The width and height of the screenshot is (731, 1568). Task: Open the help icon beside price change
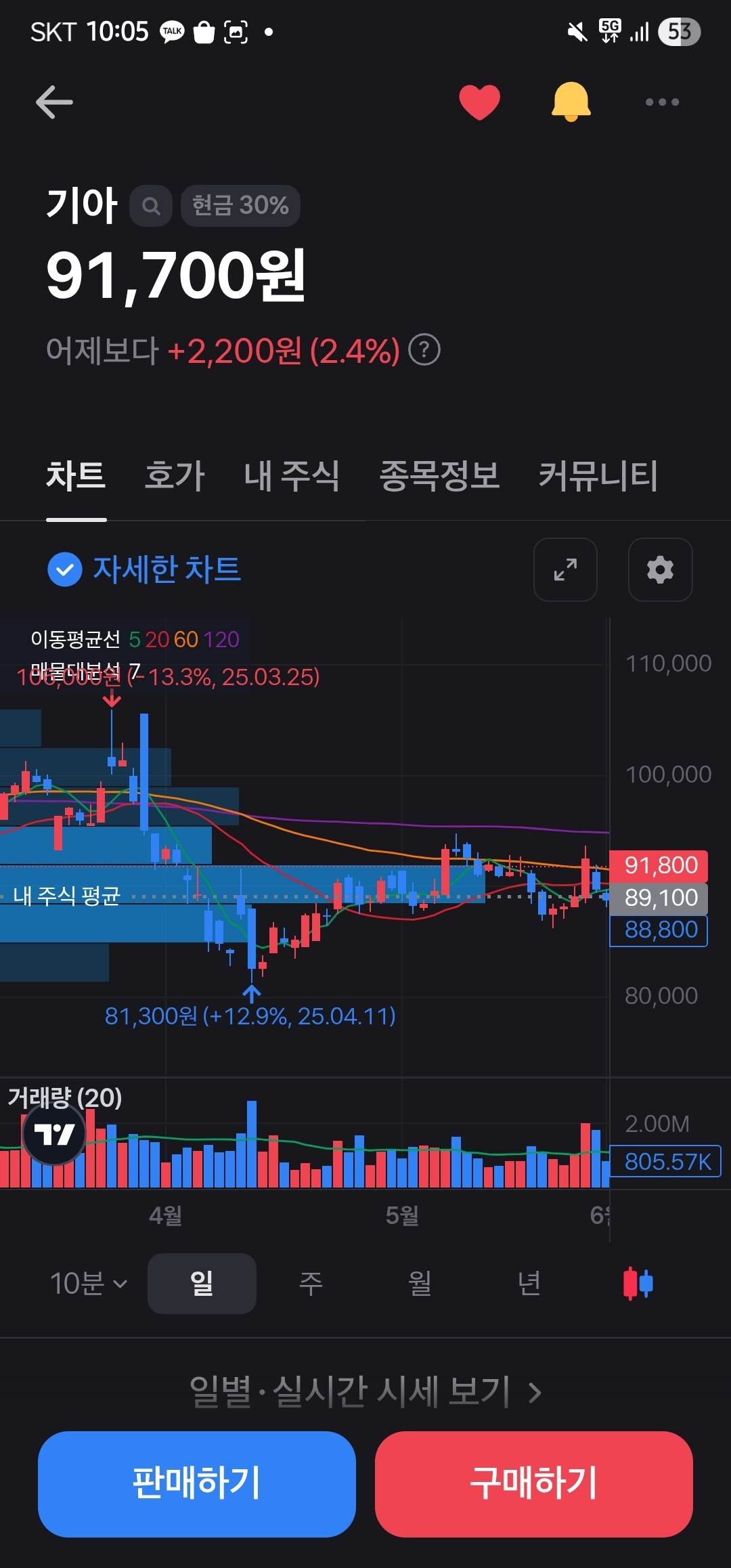click(424, 350)
